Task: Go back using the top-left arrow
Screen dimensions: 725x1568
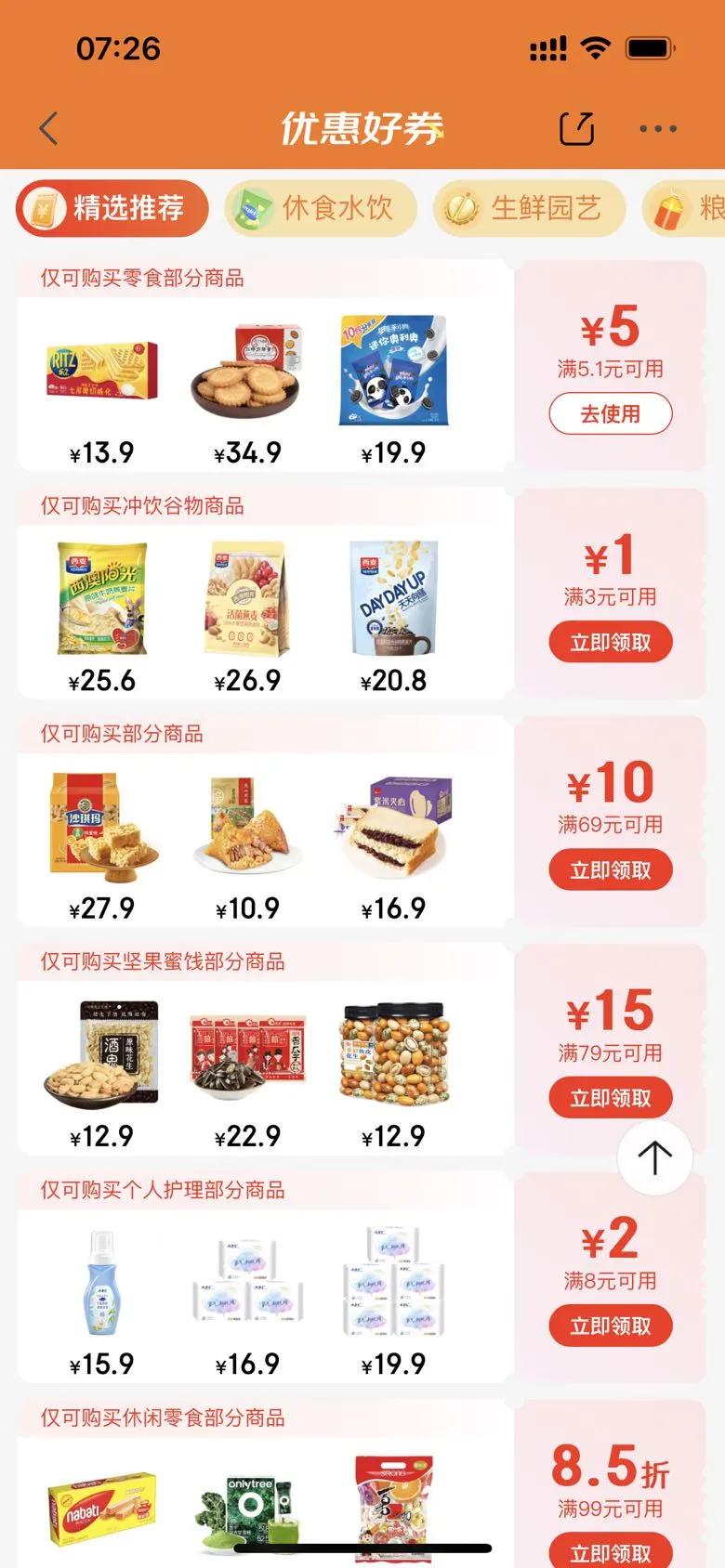Action: tap(49, 129)
